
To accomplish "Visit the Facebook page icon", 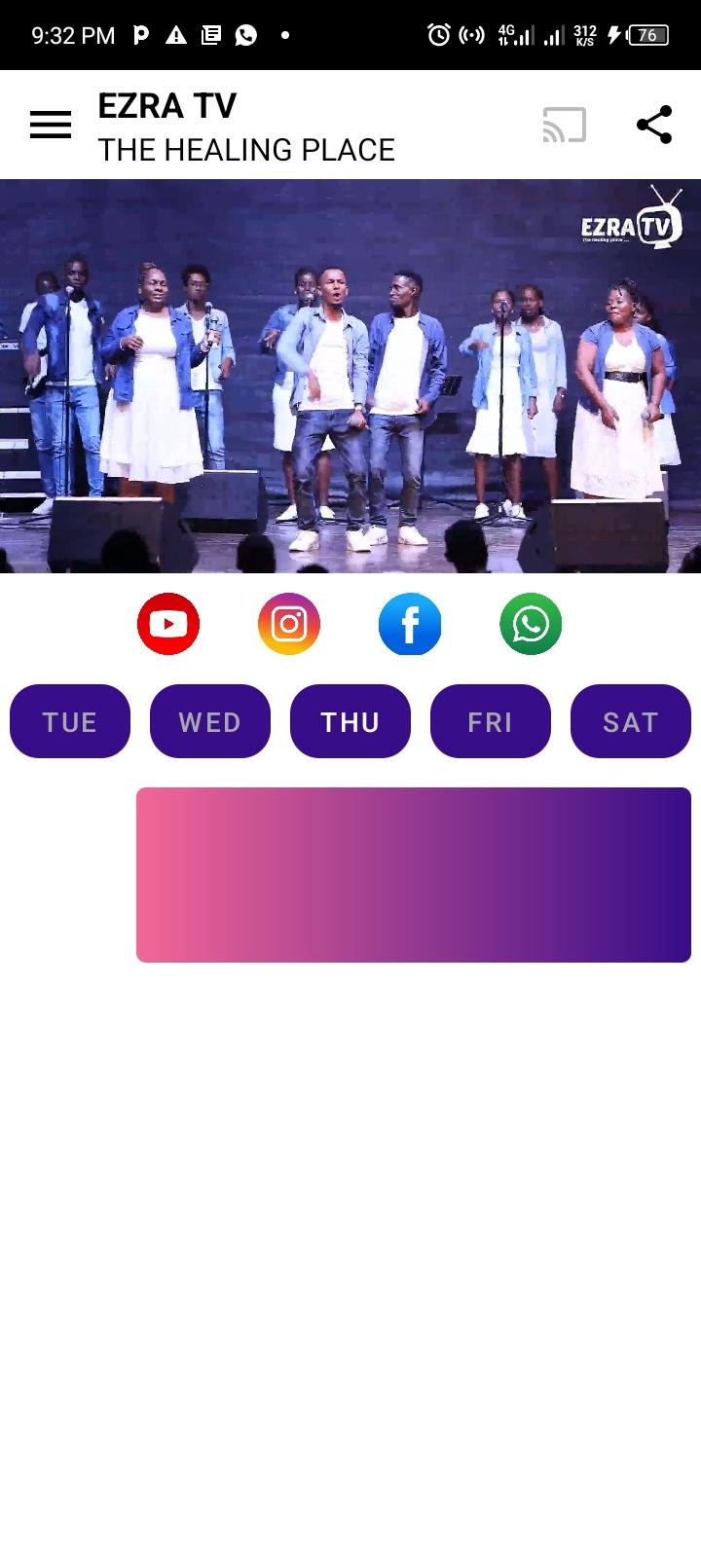I will point(410,624).
